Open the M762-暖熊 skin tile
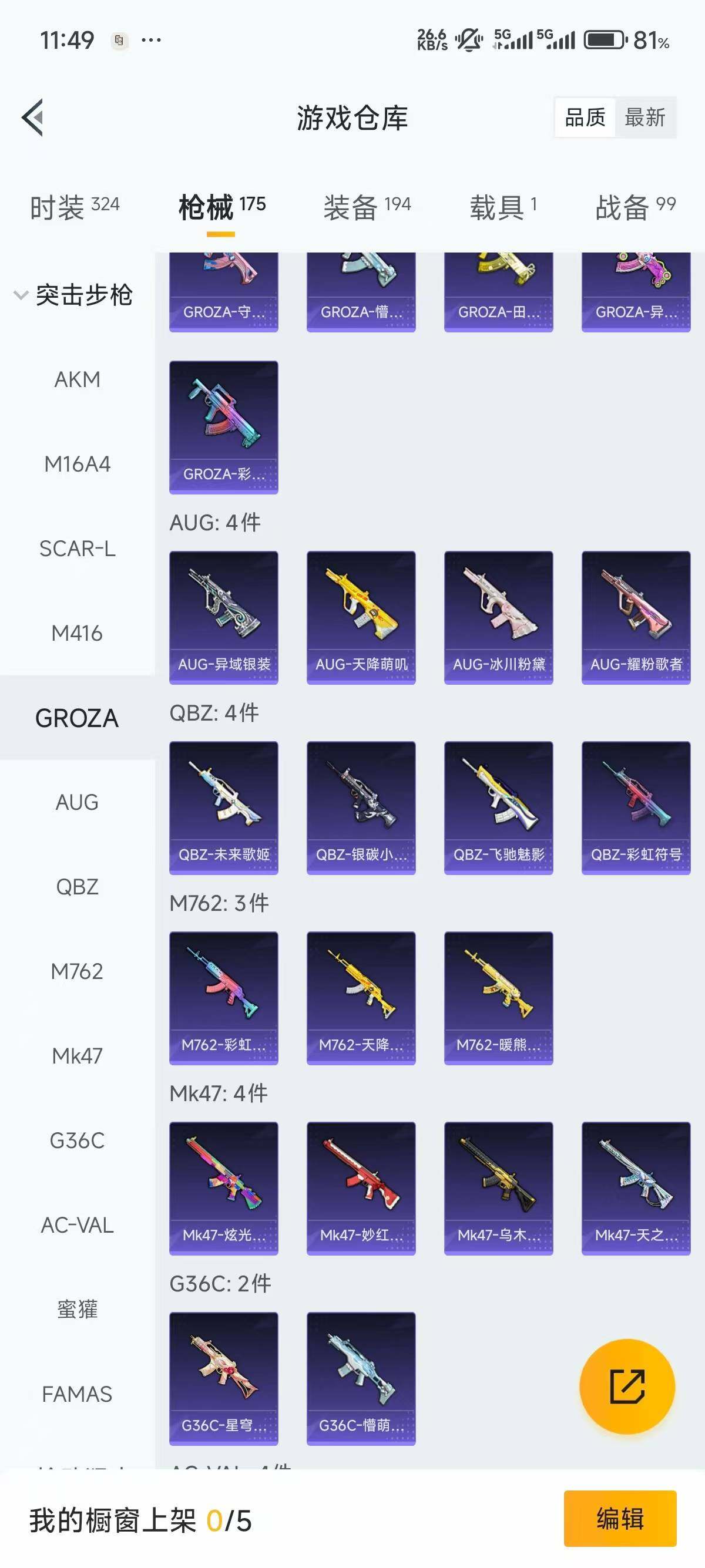Image resolution: width=705 pixels, height=1568 pixels. (x=499, y=998)
